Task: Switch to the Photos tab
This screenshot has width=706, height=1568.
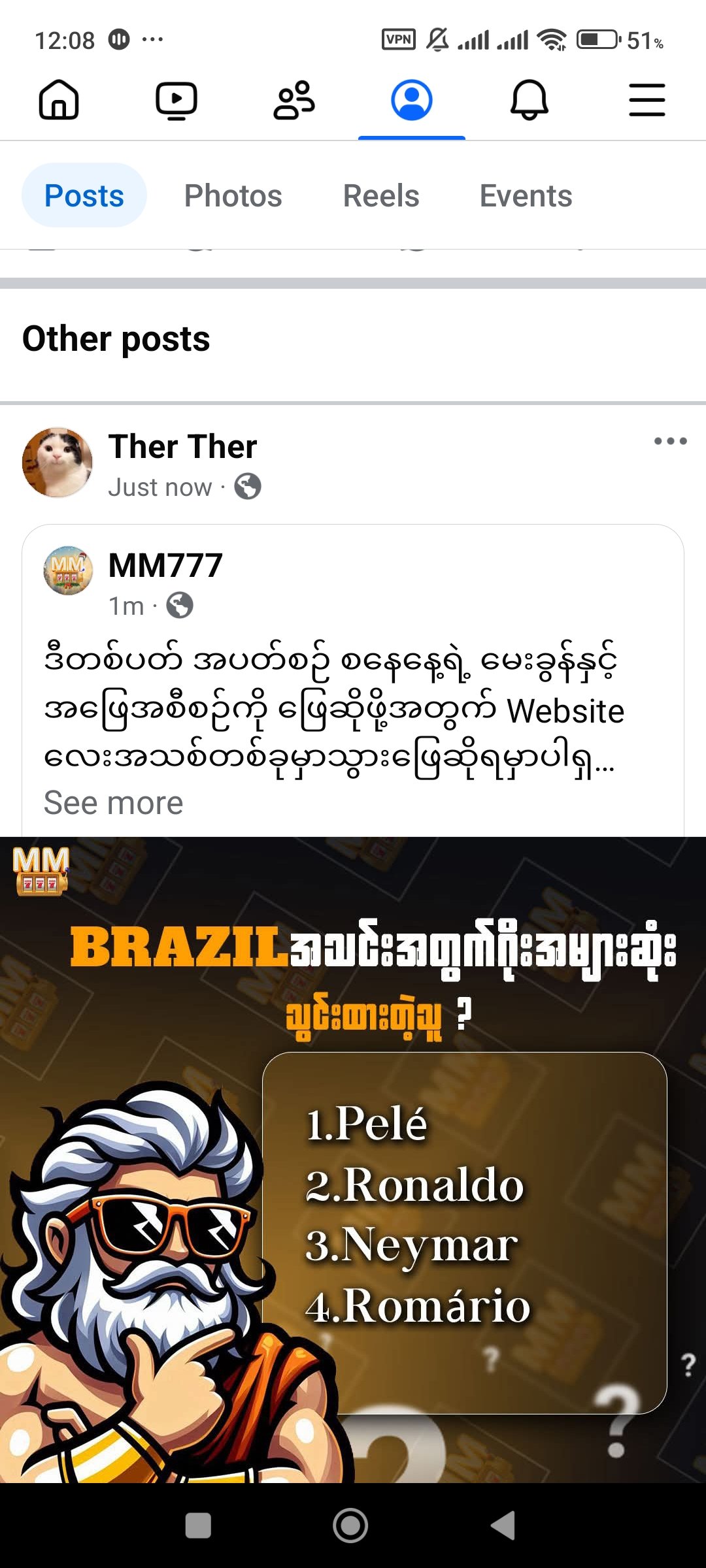Action: coord(233,196)
